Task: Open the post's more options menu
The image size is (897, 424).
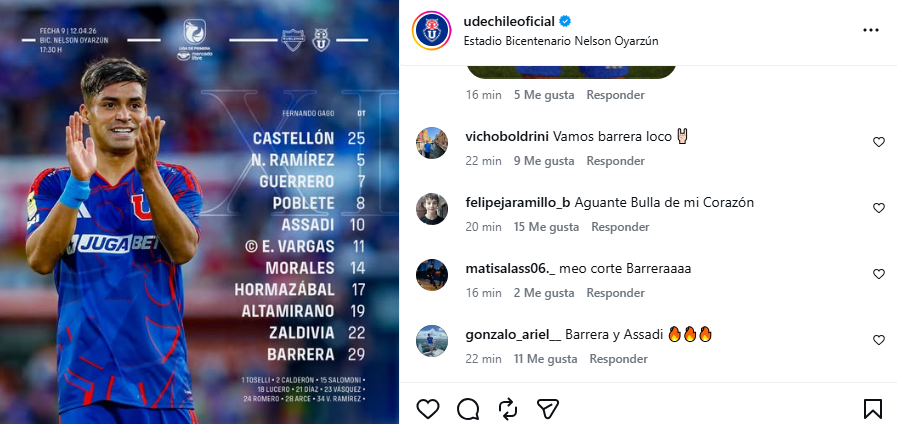Action: [x=870, y=31]
